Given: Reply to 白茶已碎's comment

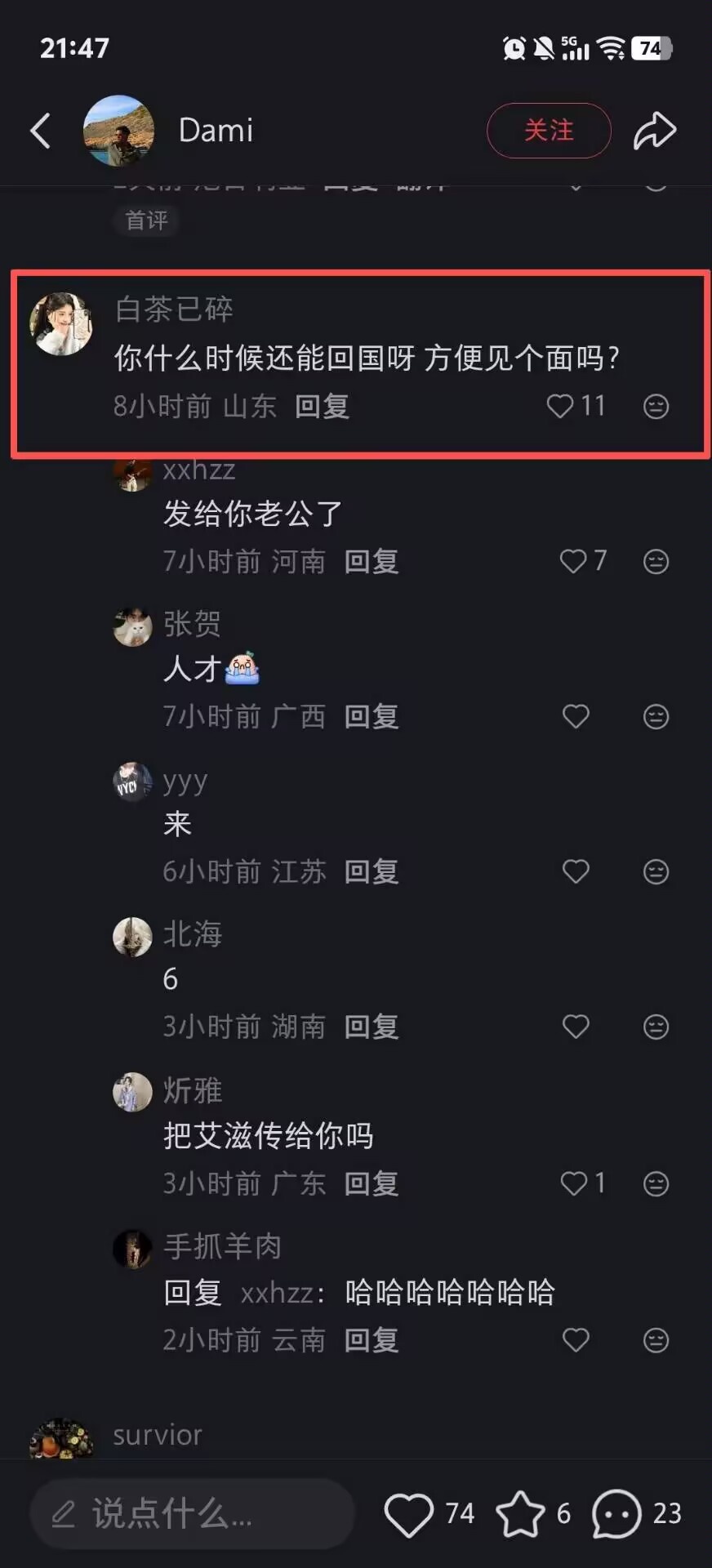Looking at the screenshot, I should (322, 406).
